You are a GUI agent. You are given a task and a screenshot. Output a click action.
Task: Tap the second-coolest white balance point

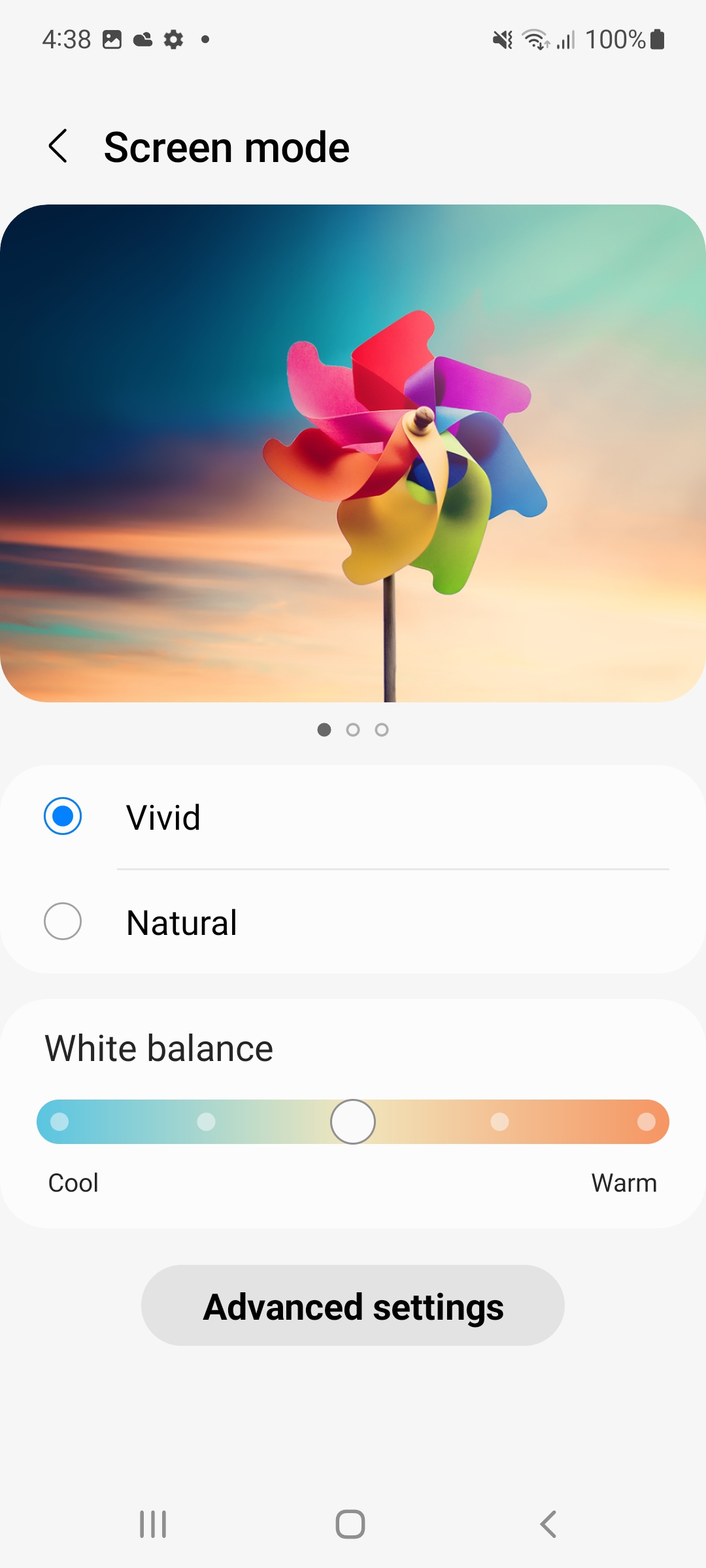(206, 1122)
